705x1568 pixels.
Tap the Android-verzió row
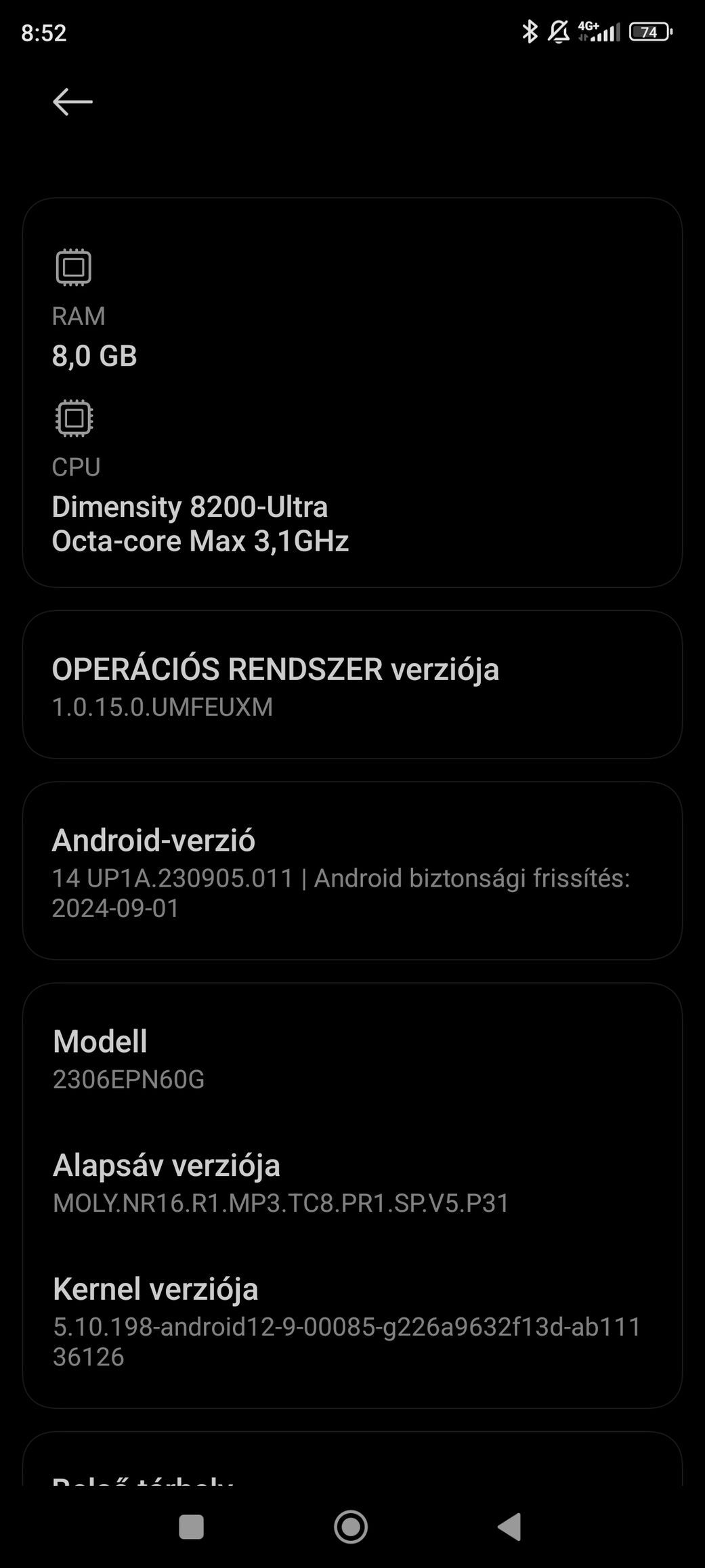pyautogui.click(x=352, y=871)
